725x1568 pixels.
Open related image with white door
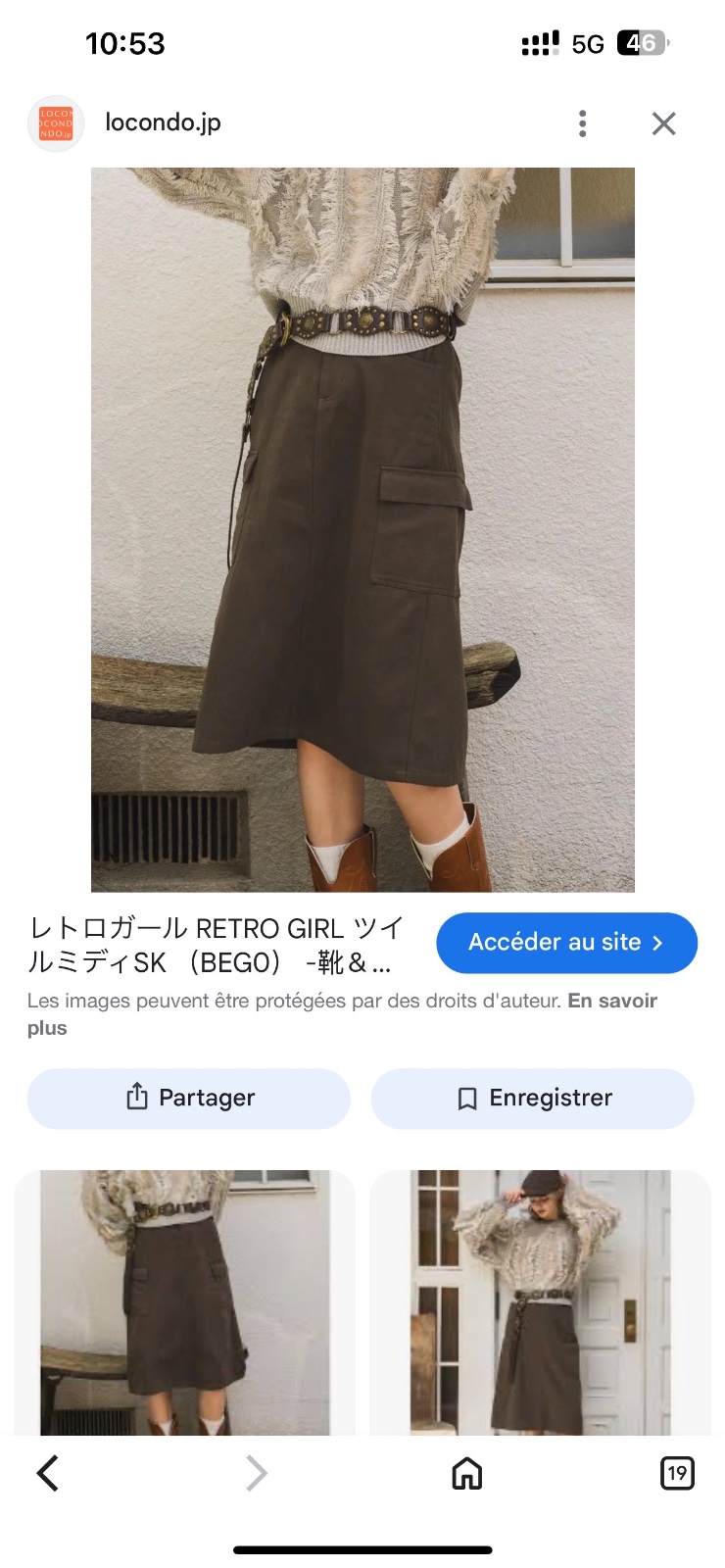pyautogui.click(x=541, y=1303)
